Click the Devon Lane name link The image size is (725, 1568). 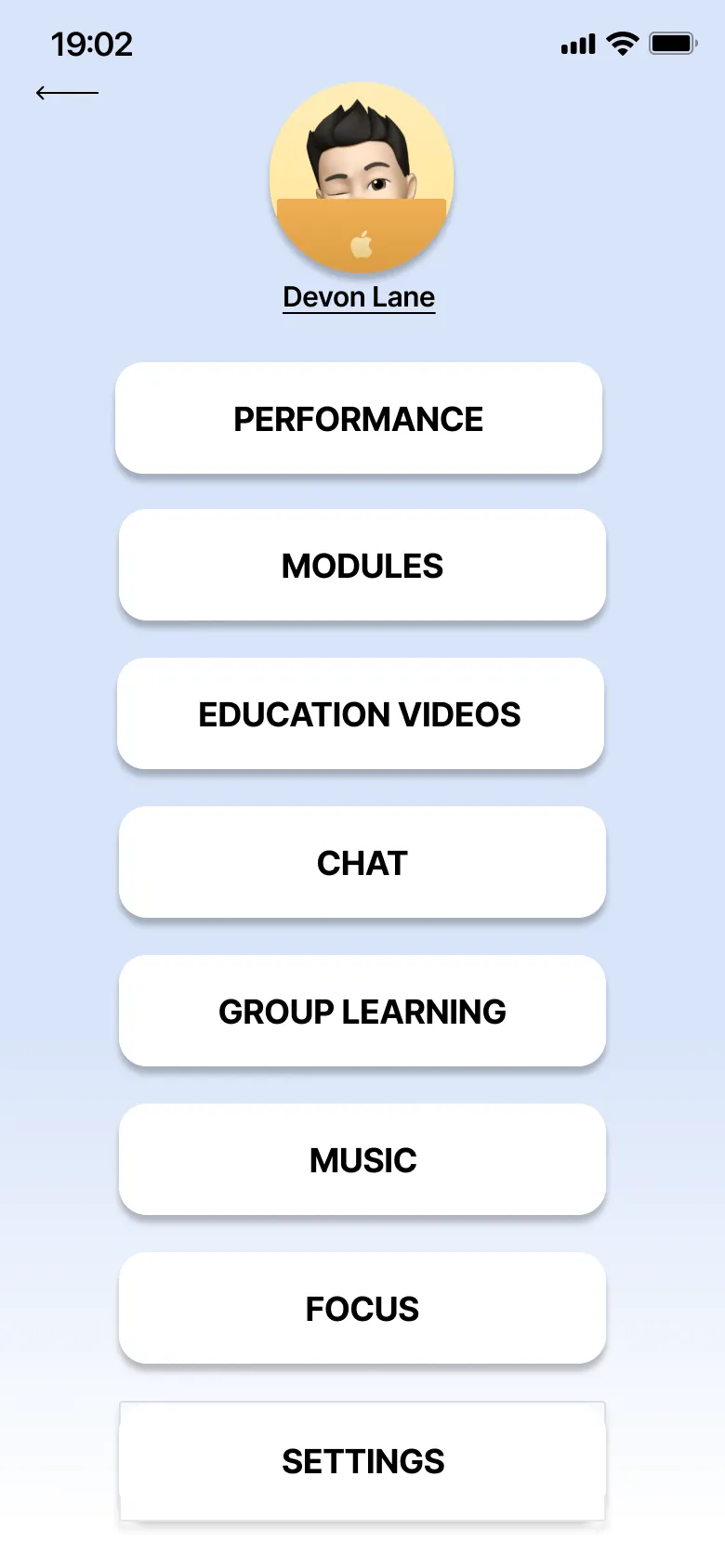click(359, 296)
